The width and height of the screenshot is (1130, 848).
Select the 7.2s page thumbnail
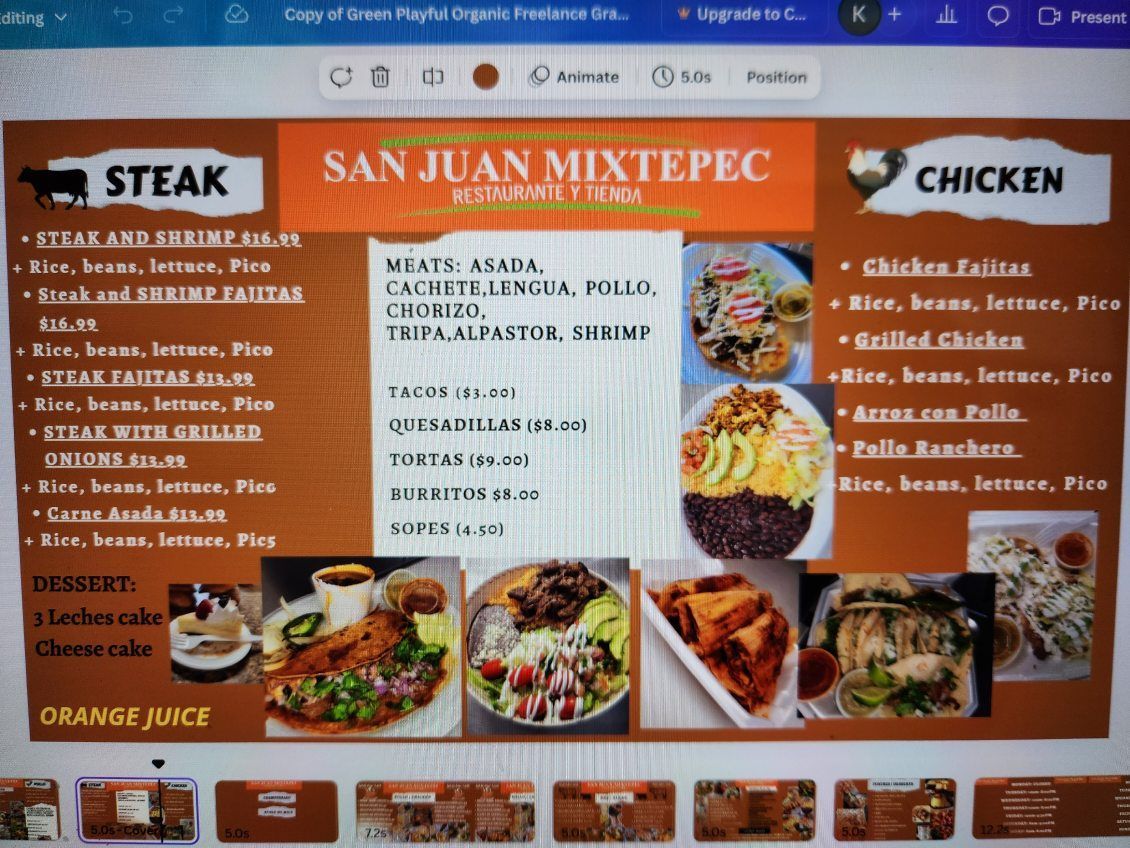[445, 810]
